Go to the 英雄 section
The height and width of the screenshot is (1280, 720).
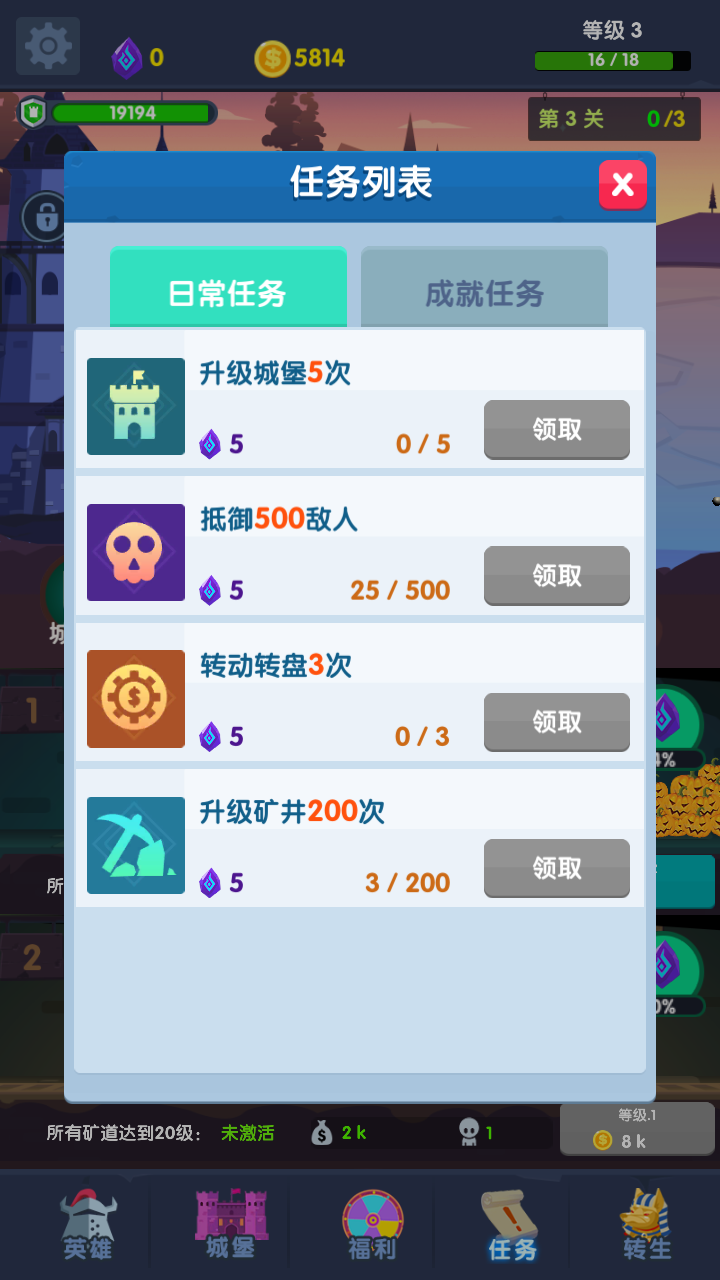coord(88,1225)
